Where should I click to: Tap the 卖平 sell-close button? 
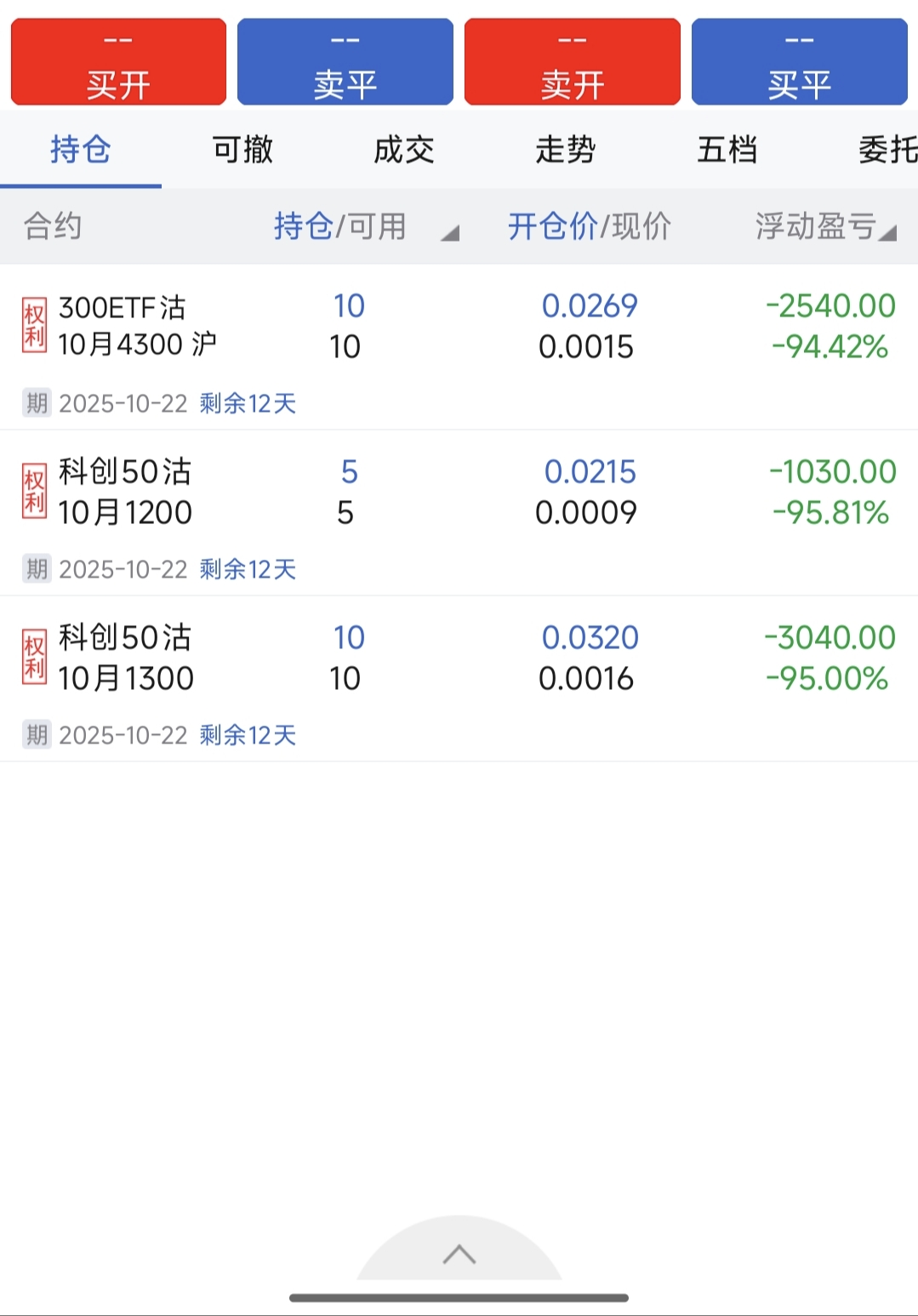click(x=345, y=62)
